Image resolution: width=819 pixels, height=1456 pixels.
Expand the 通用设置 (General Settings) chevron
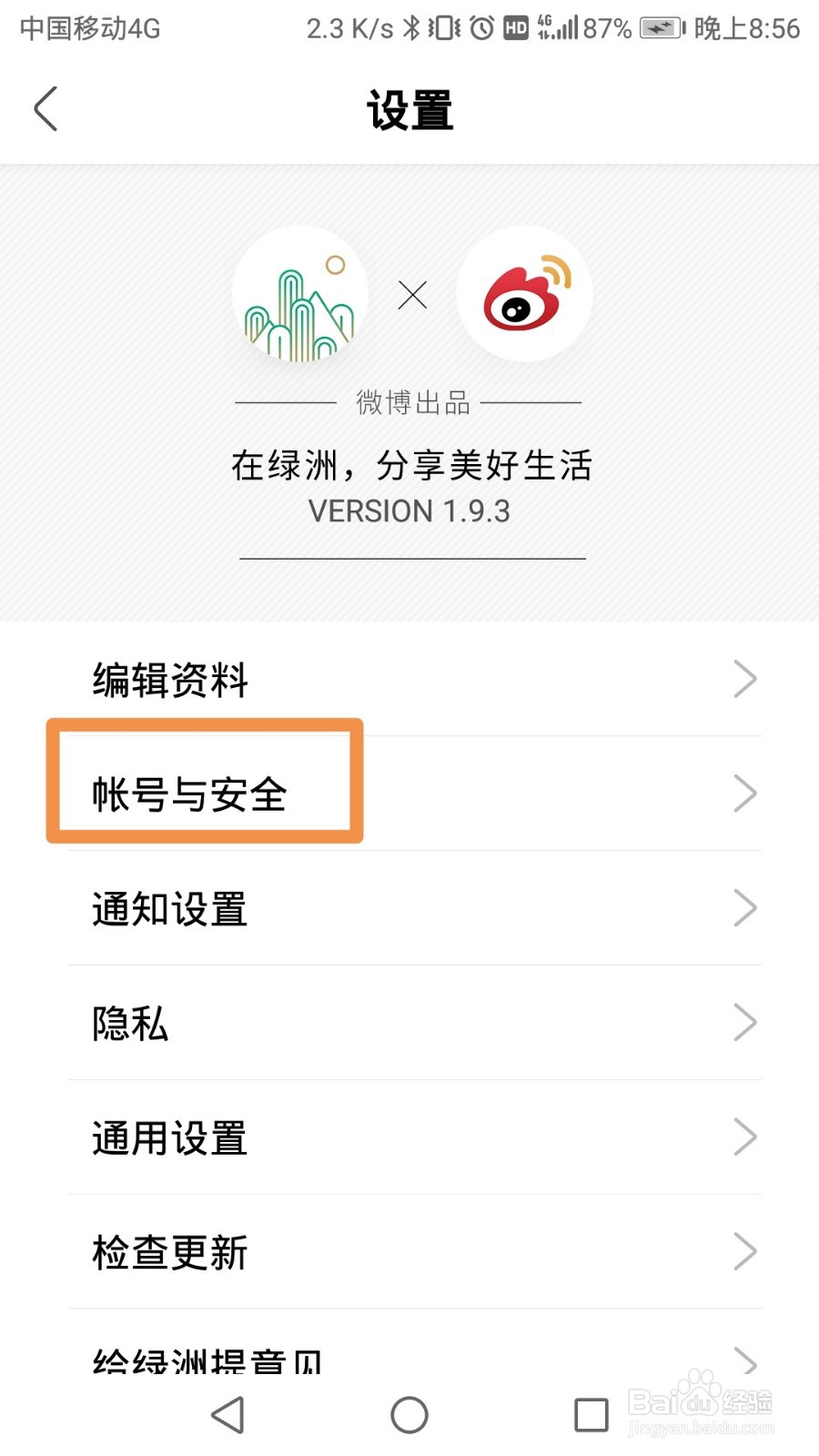[744, 1137]
